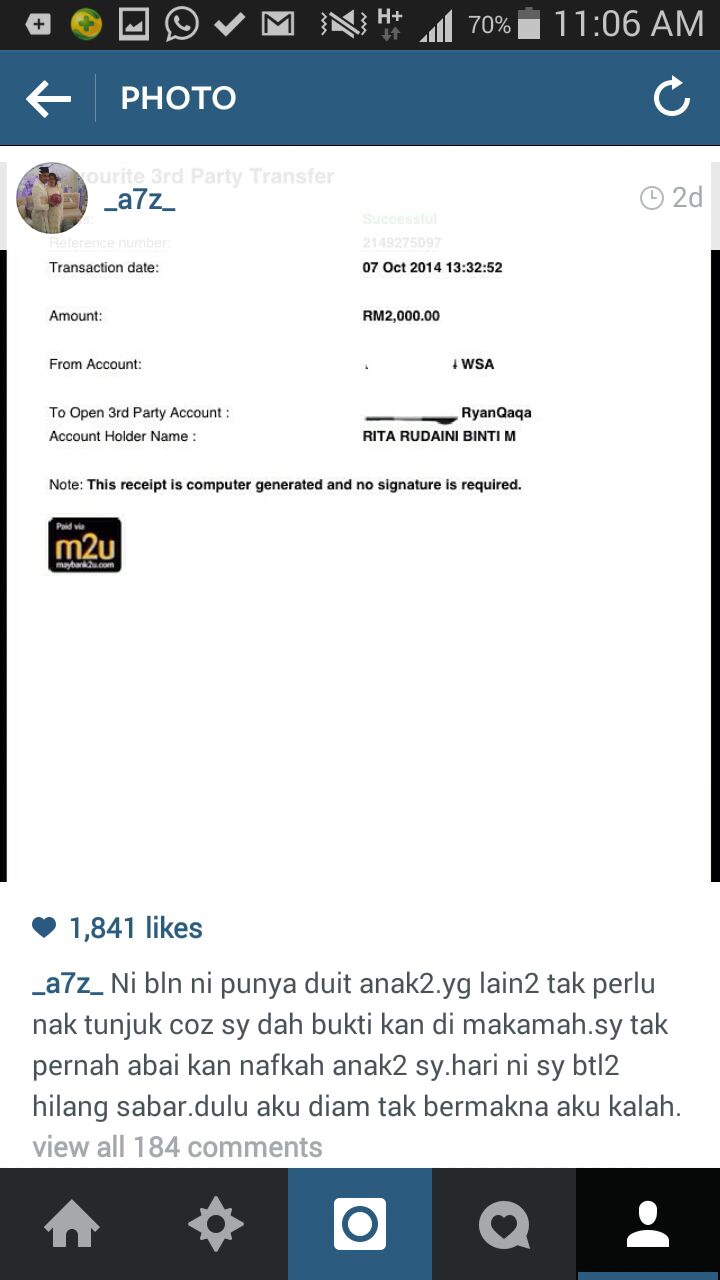Screen dimensions: 720x1280
Task: View the 1,841 likes list
Action: coord(136,928)
